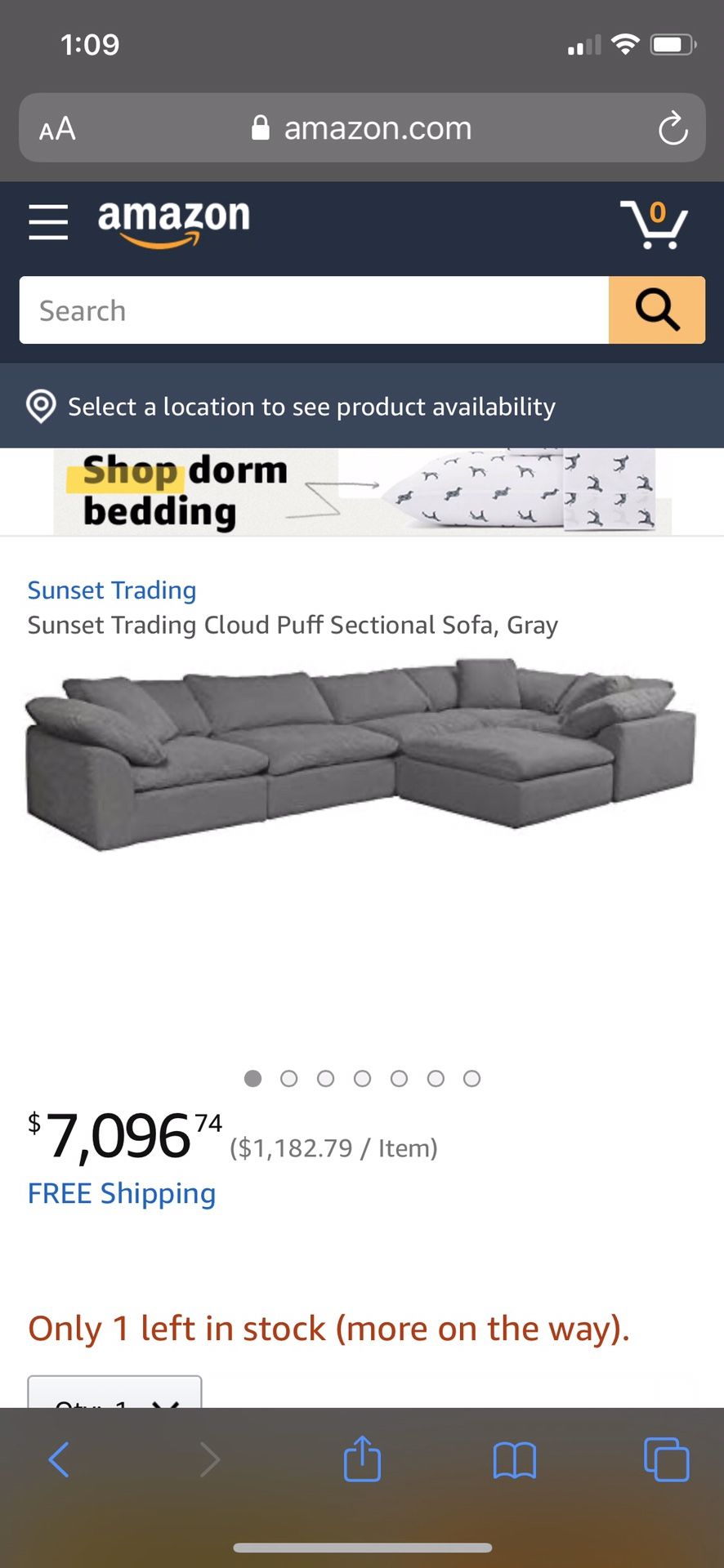The width and height of the screenshot is (724, 1568).
Task: Tap the amazon.com address bar
Action: 362,128
